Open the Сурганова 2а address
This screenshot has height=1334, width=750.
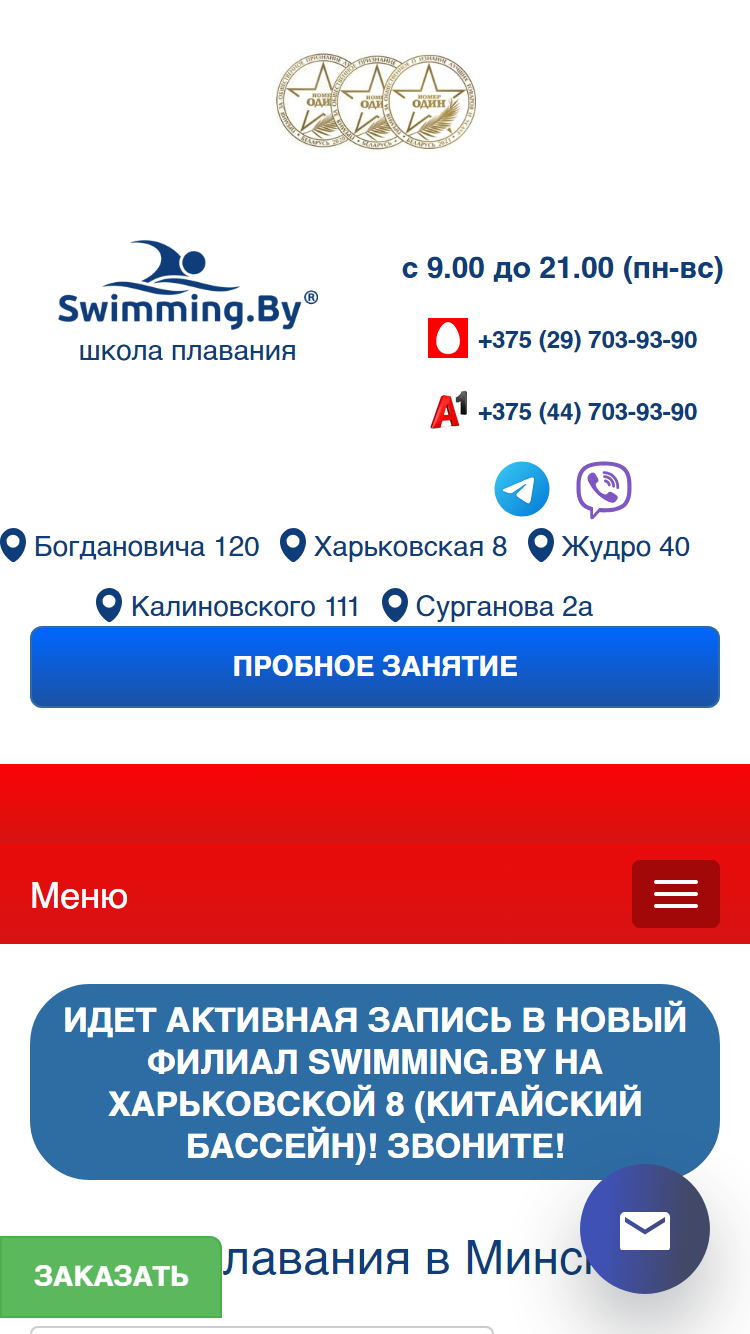(488, 606)
